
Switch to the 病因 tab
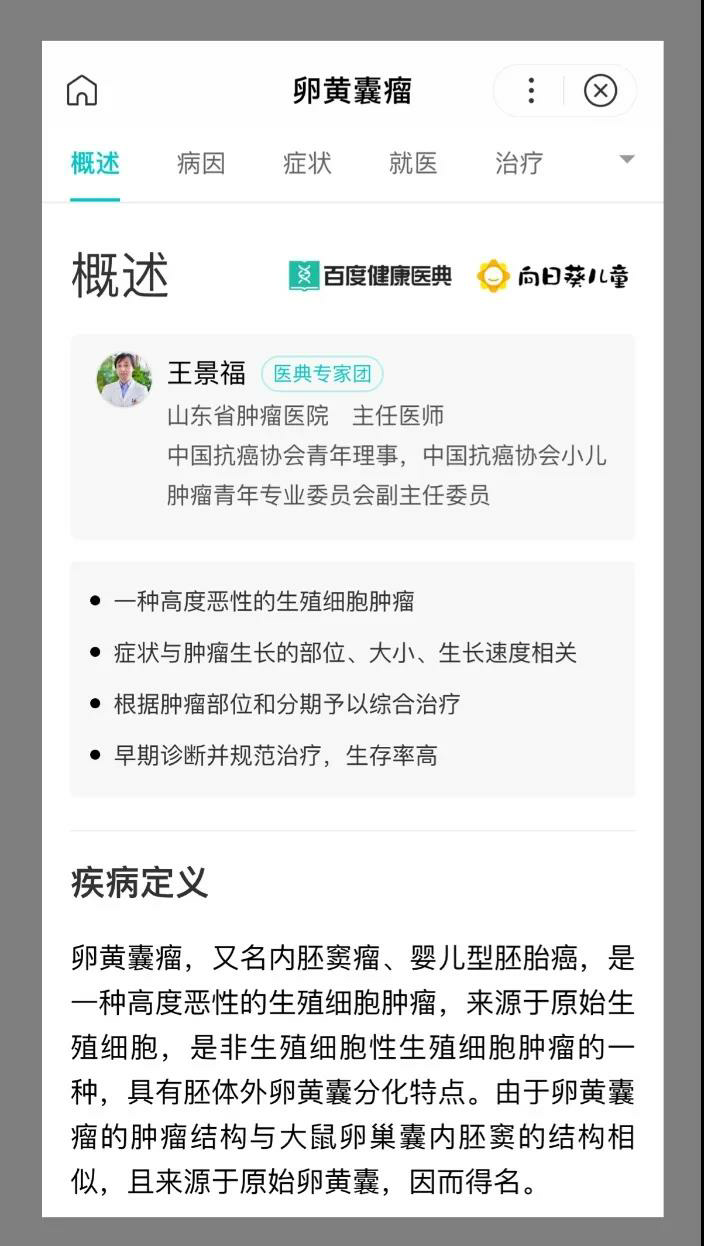[201, 163]
